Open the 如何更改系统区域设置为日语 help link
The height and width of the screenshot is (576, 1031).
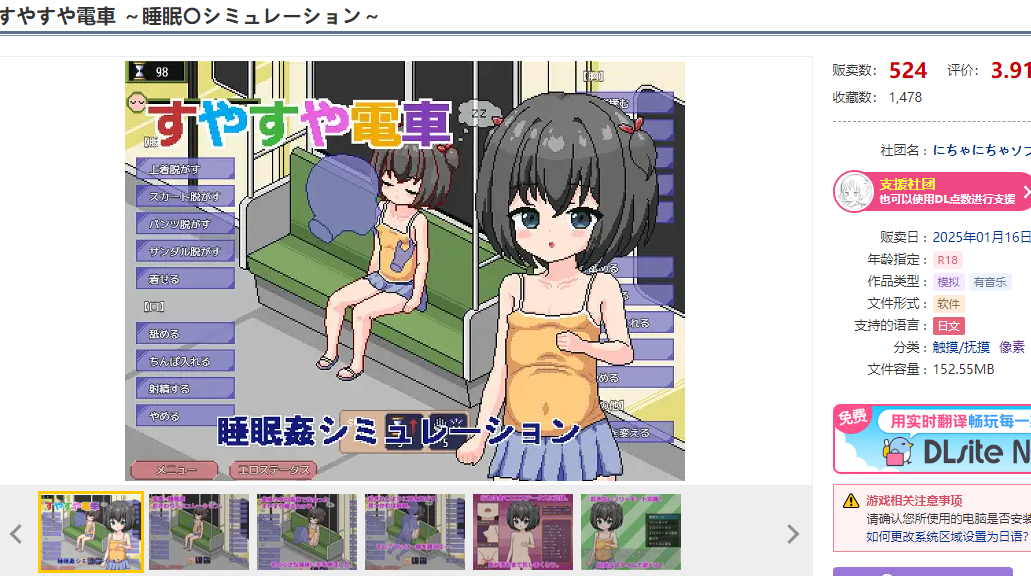[x=945, y=536]
